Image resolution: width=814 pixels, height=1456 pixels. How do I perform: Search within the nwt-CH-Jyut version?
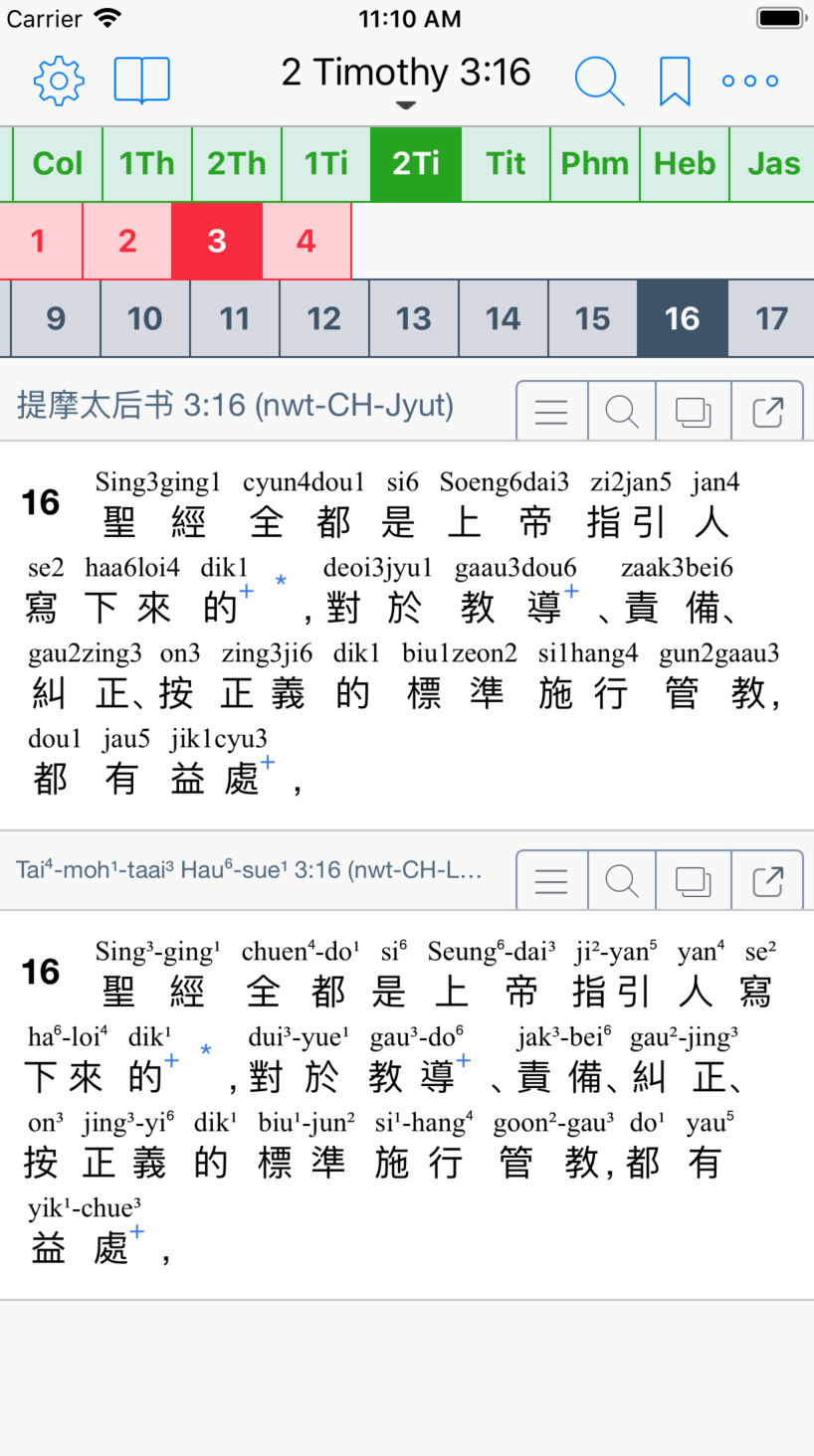[622, 411]
